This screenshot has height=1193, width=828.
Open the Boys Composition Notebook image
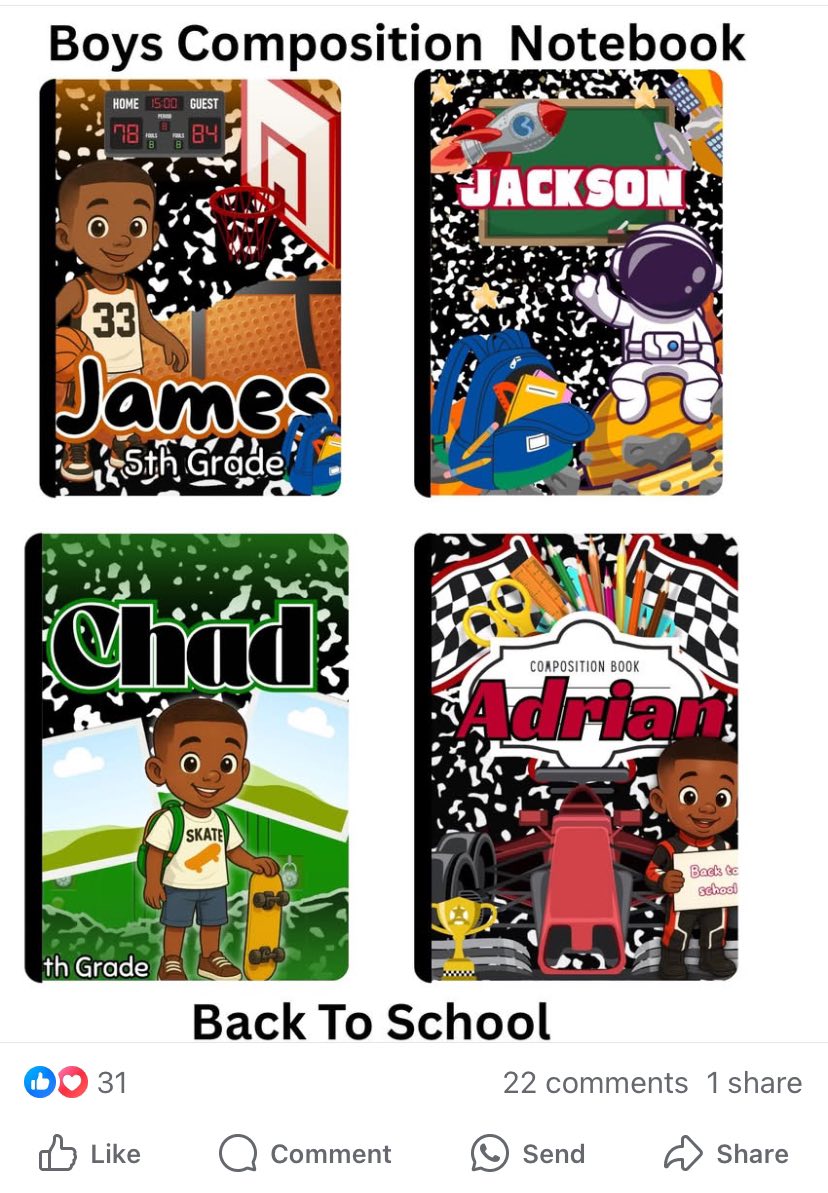tap(400, 520)
